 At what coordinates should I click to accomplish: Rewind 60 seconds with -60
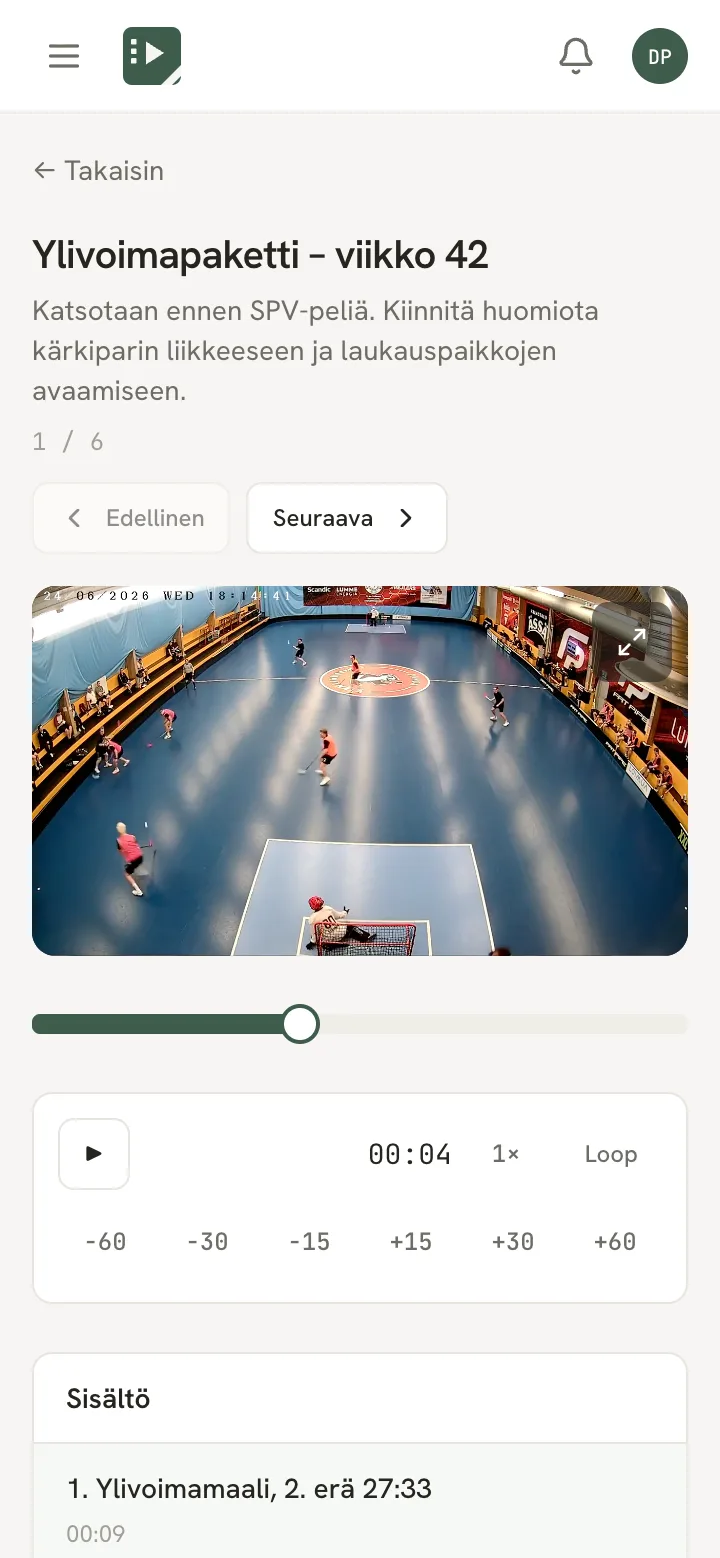106,1242
